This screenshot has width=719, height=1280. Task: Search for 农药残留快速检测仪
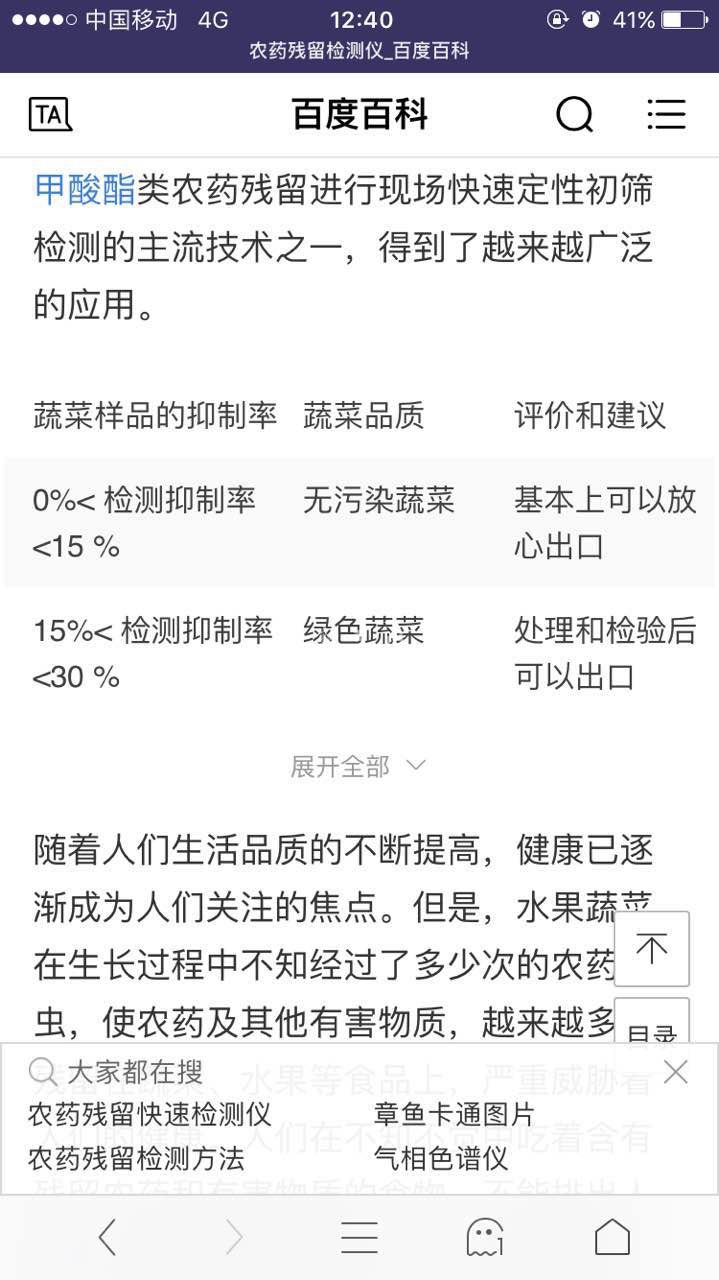(x=149, y=1114)
